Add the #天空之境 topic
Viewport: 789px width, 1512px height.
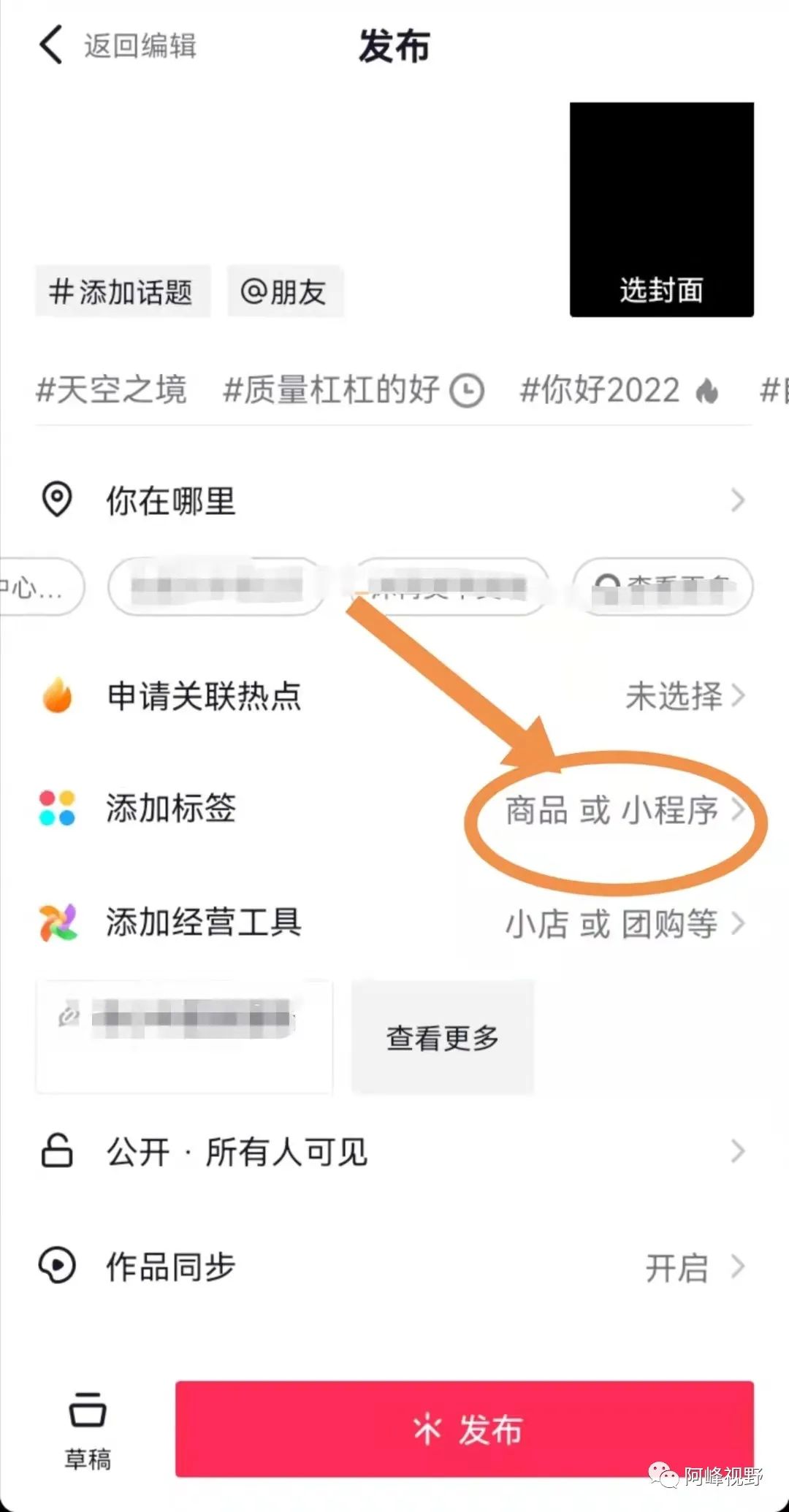pos(111,389)
